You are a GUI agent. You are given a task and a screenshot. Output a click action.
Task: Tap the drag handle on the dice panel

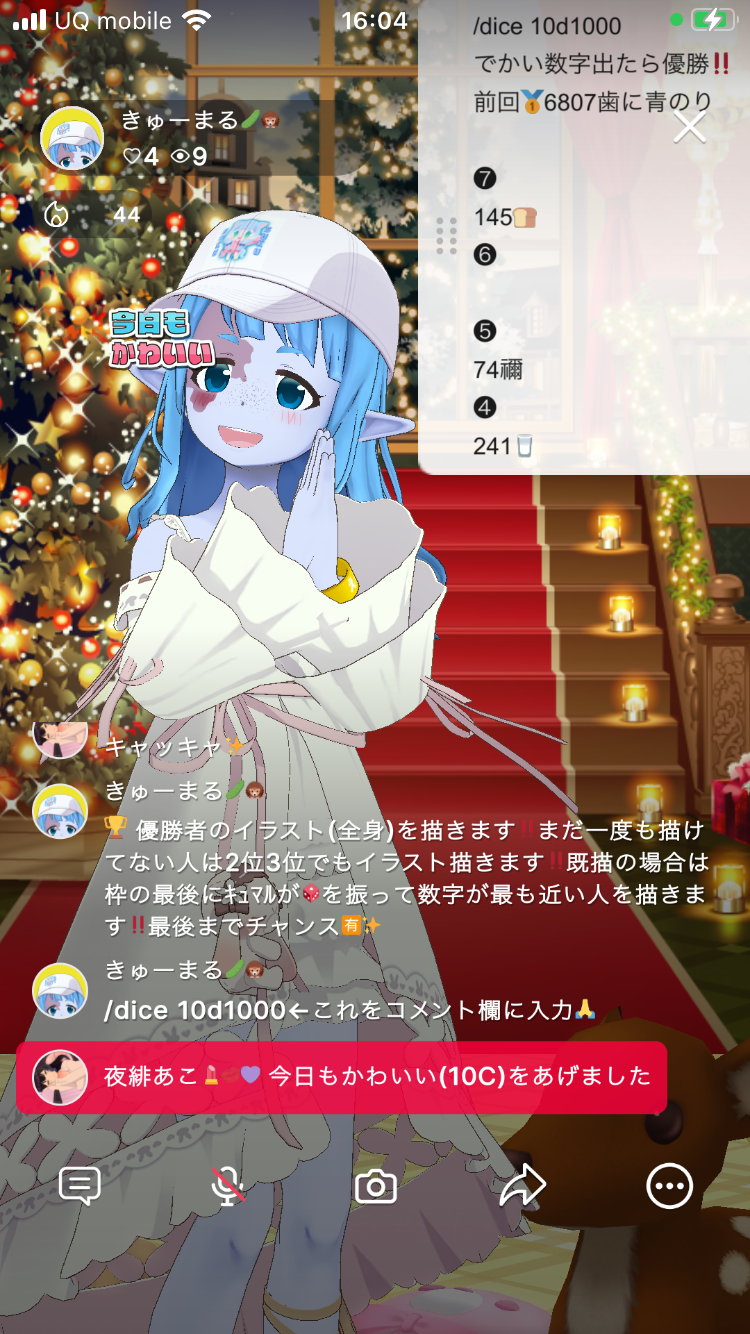(x=447, y=235)
